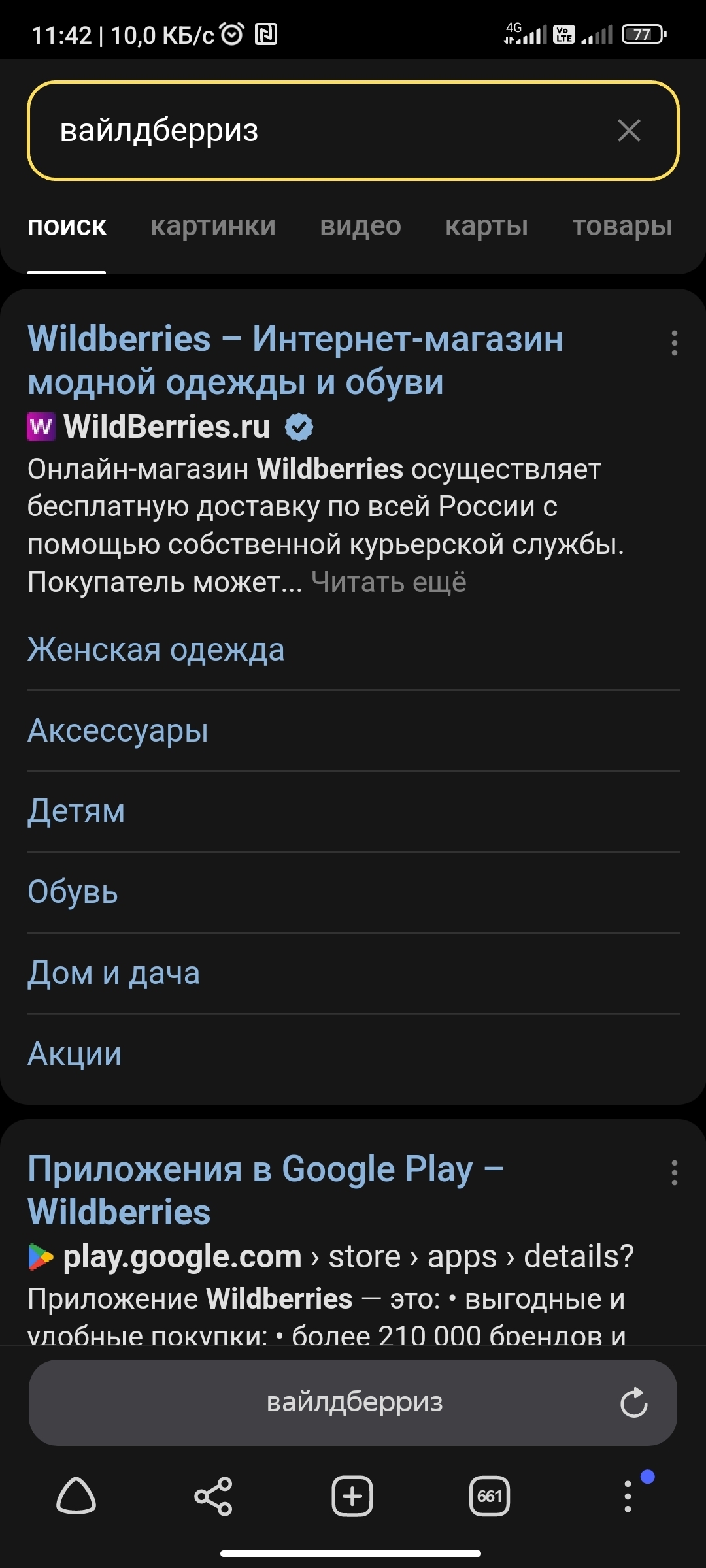The image size is (706, 1568).
Task: Reload the page with the refresh icon
Action: 633,1402
